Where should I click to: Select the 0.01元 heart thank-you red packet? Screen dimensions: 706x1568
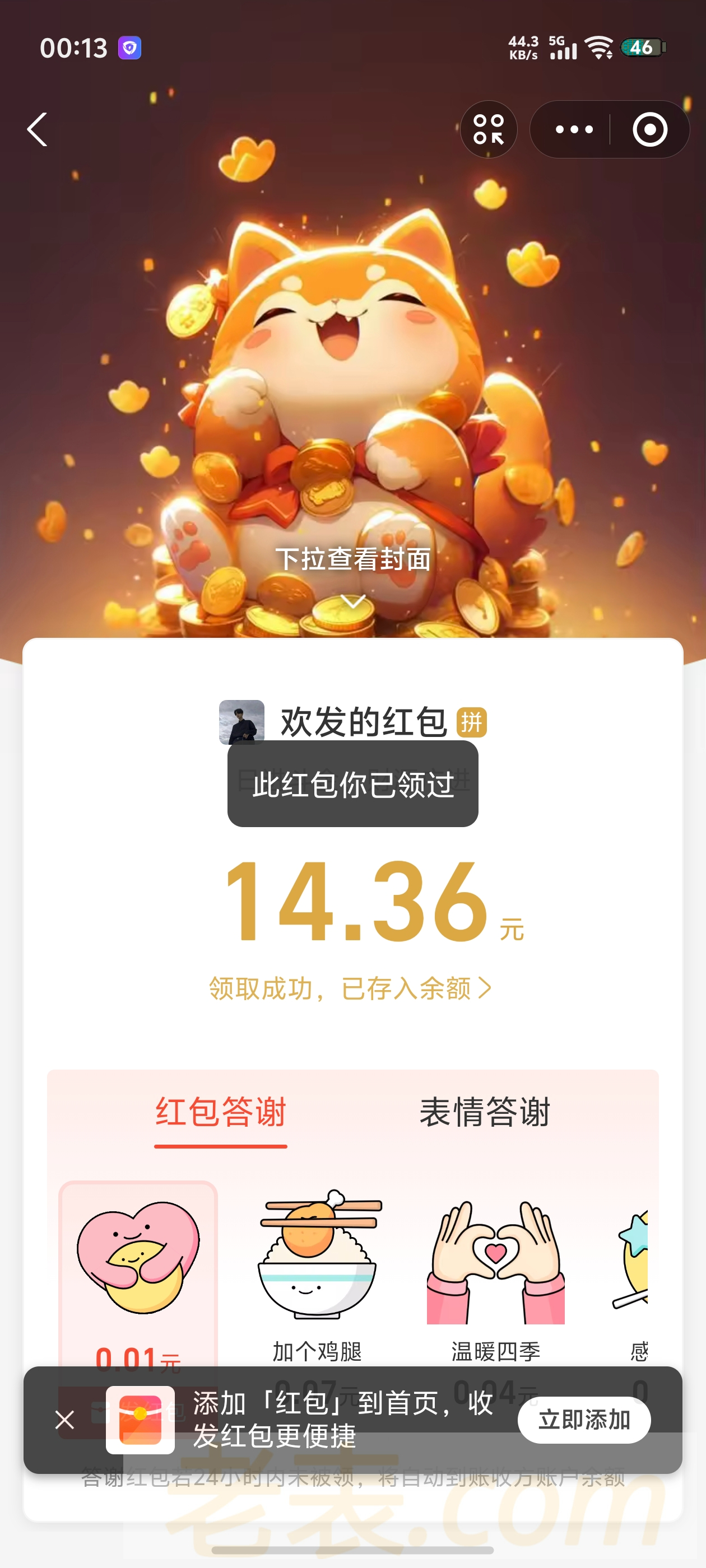tap(138, 1266)
